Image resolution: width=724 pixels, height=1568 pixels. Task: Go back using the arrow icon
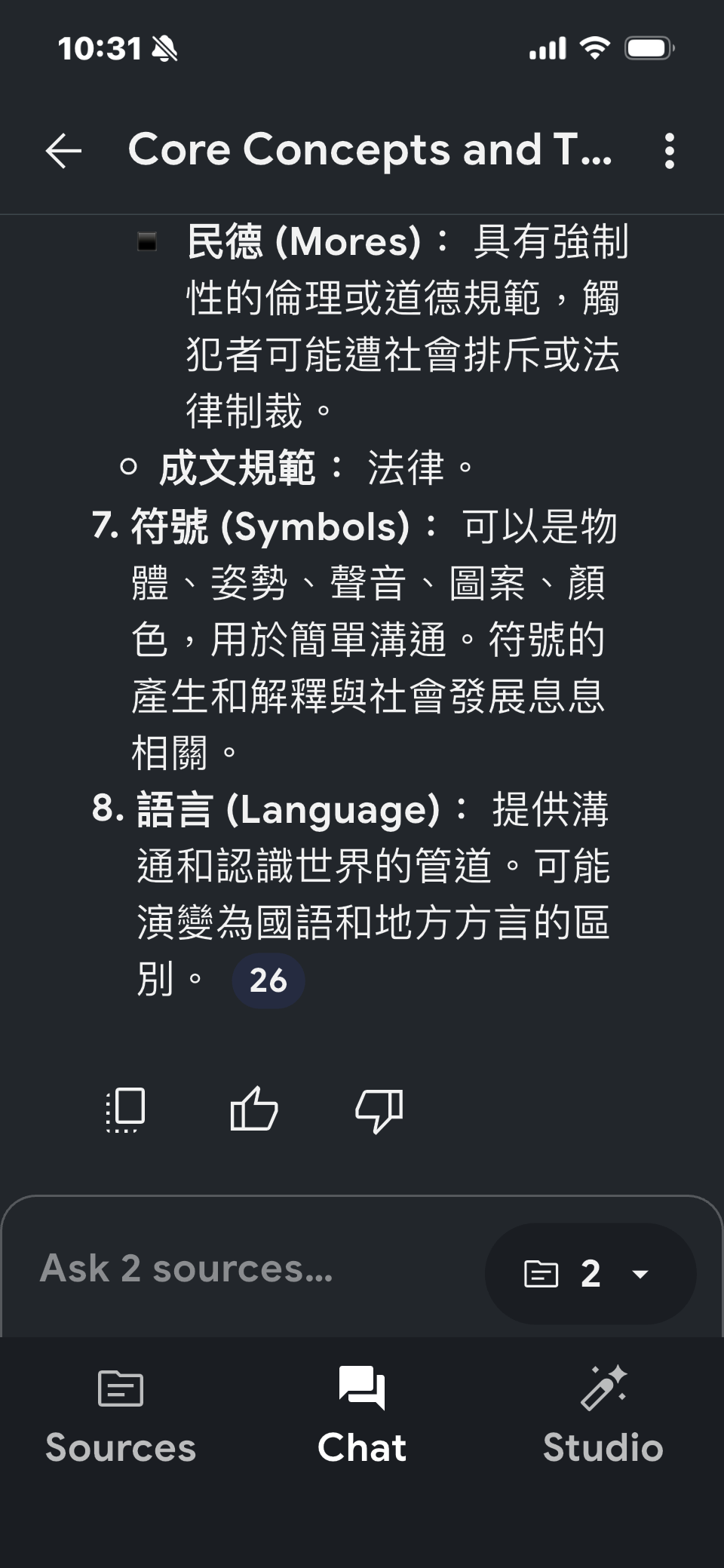pos(63,151)
